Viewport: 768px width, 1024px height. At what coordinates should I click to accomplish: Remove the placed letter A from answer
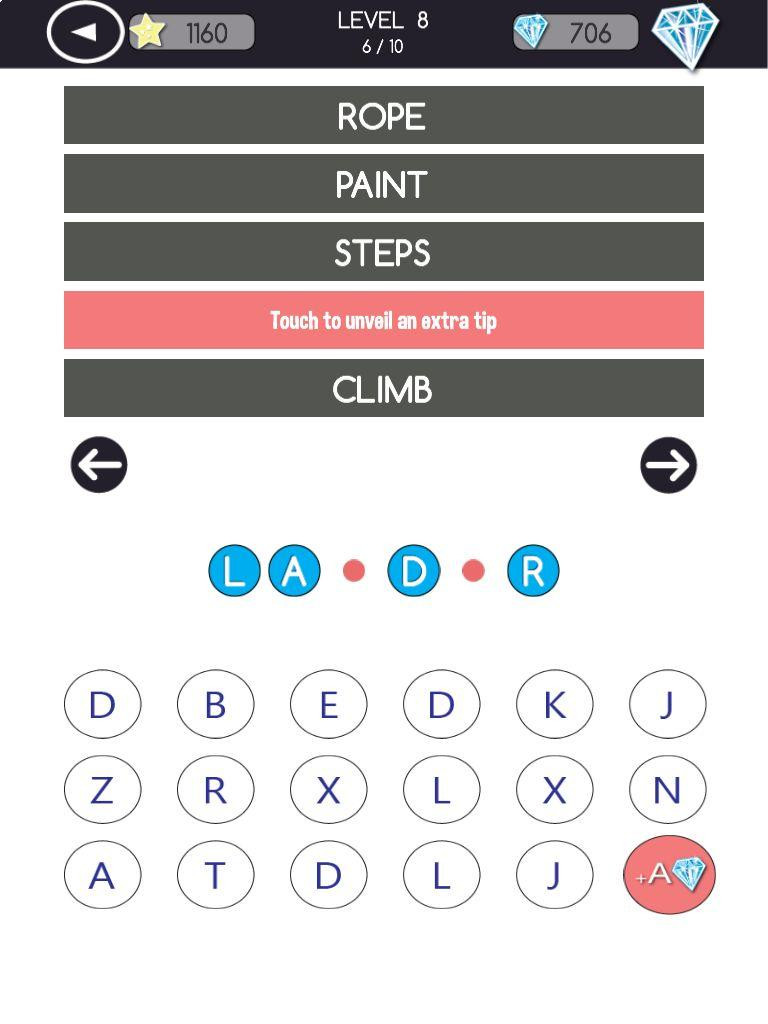[x=294, y=571]
